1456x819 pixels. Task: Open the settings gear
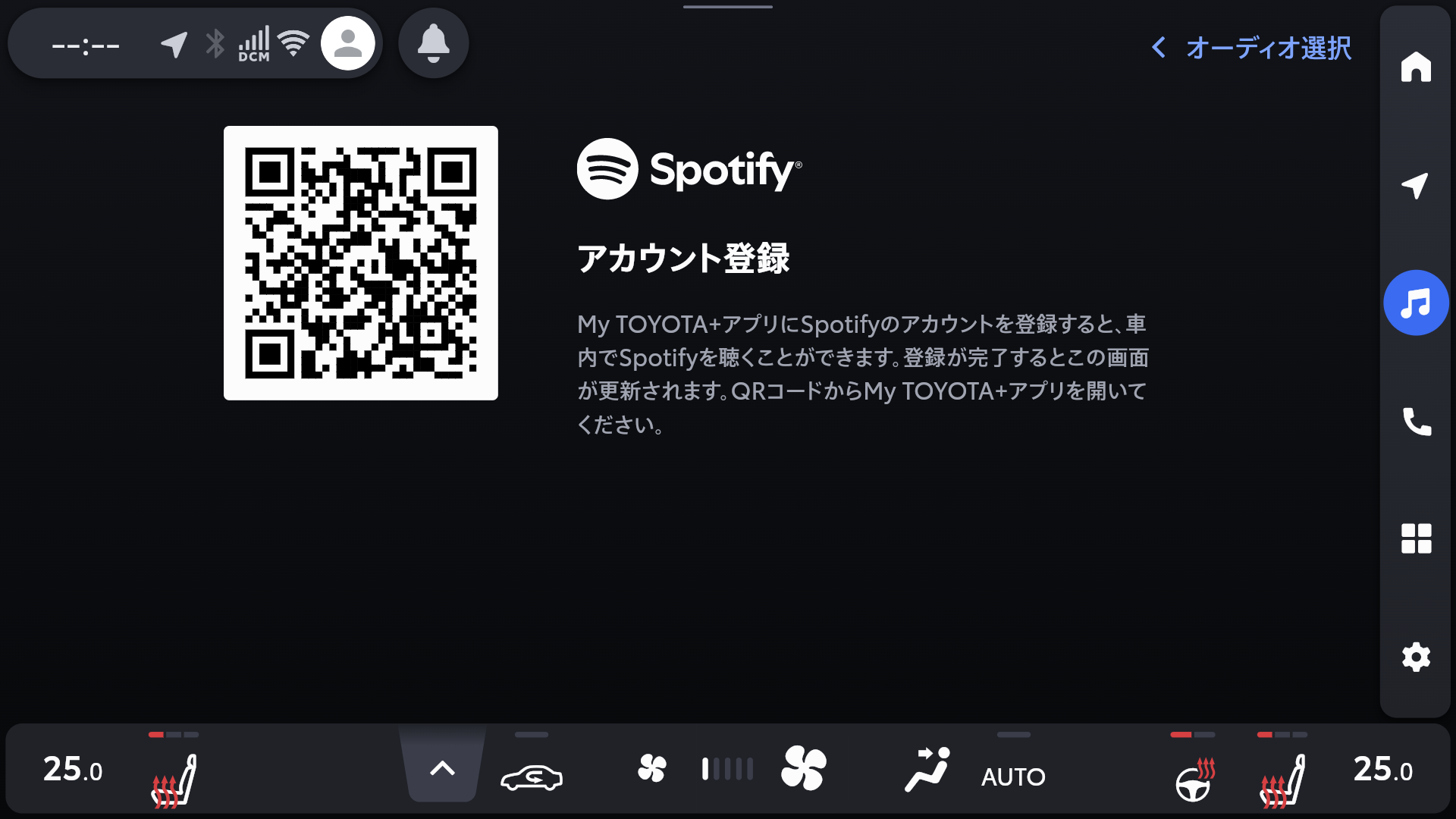(1415, 657)
